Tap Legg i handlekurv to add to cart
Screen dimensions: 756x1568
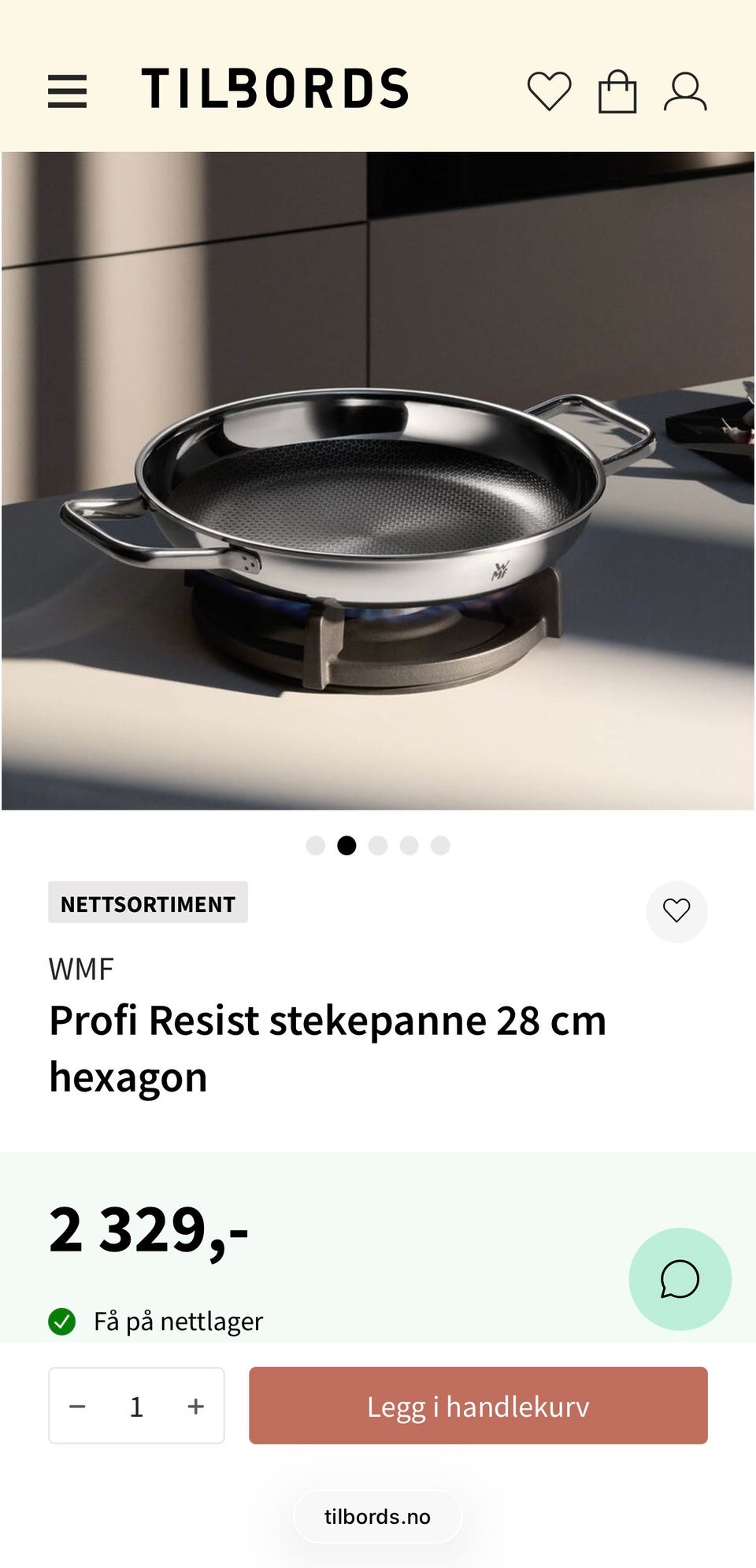478,1407
